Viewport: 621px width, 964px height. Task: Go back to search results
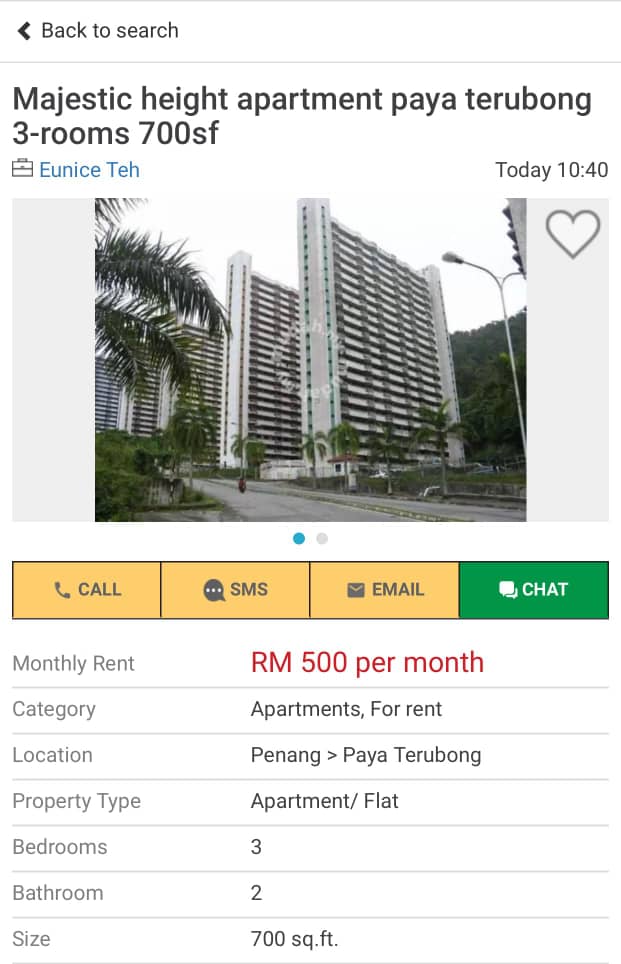tap(97, 31)
